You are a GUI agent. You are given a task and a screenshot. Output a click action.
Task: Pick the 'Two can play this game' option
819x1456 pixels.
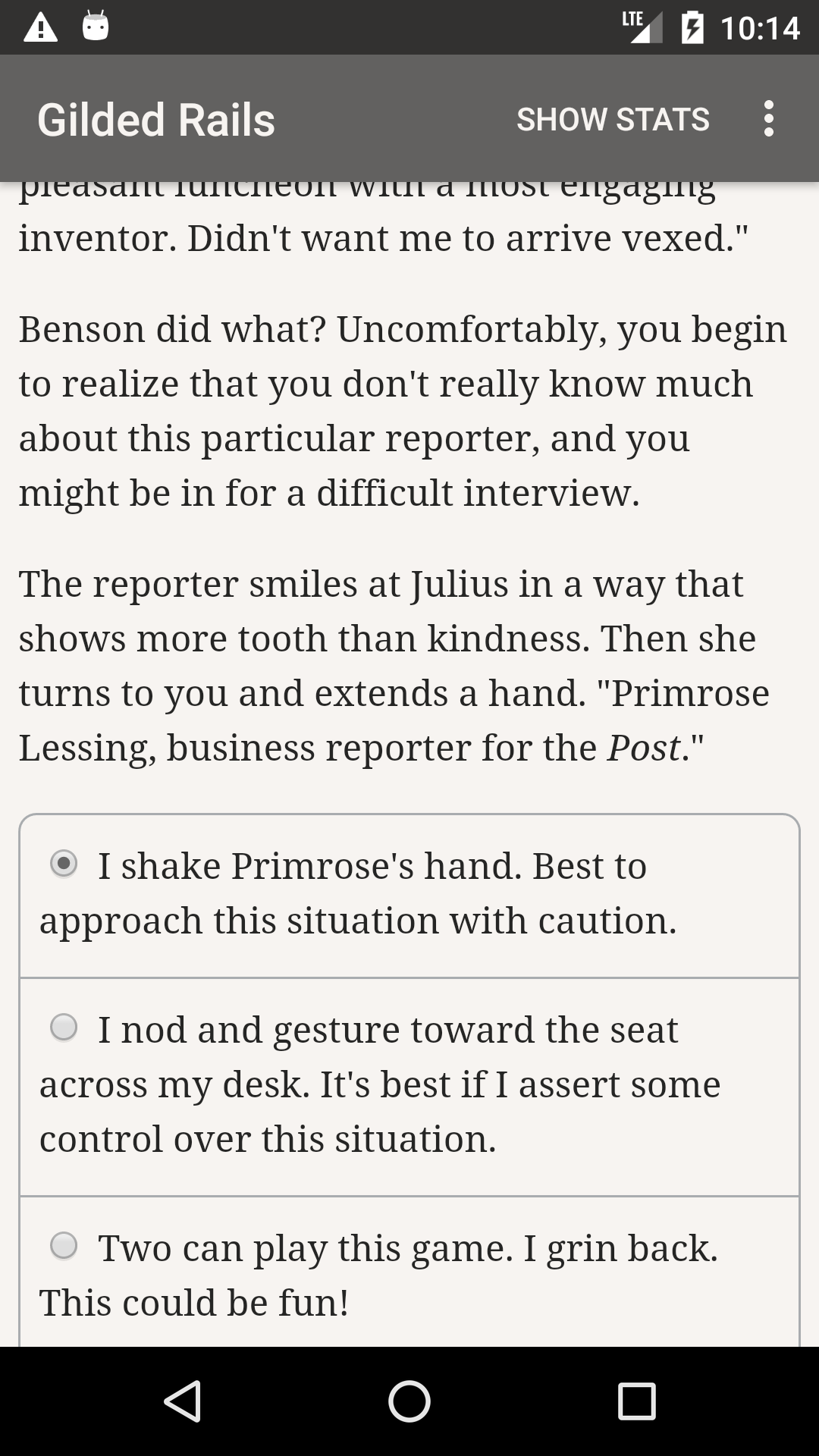[409, 1272]
